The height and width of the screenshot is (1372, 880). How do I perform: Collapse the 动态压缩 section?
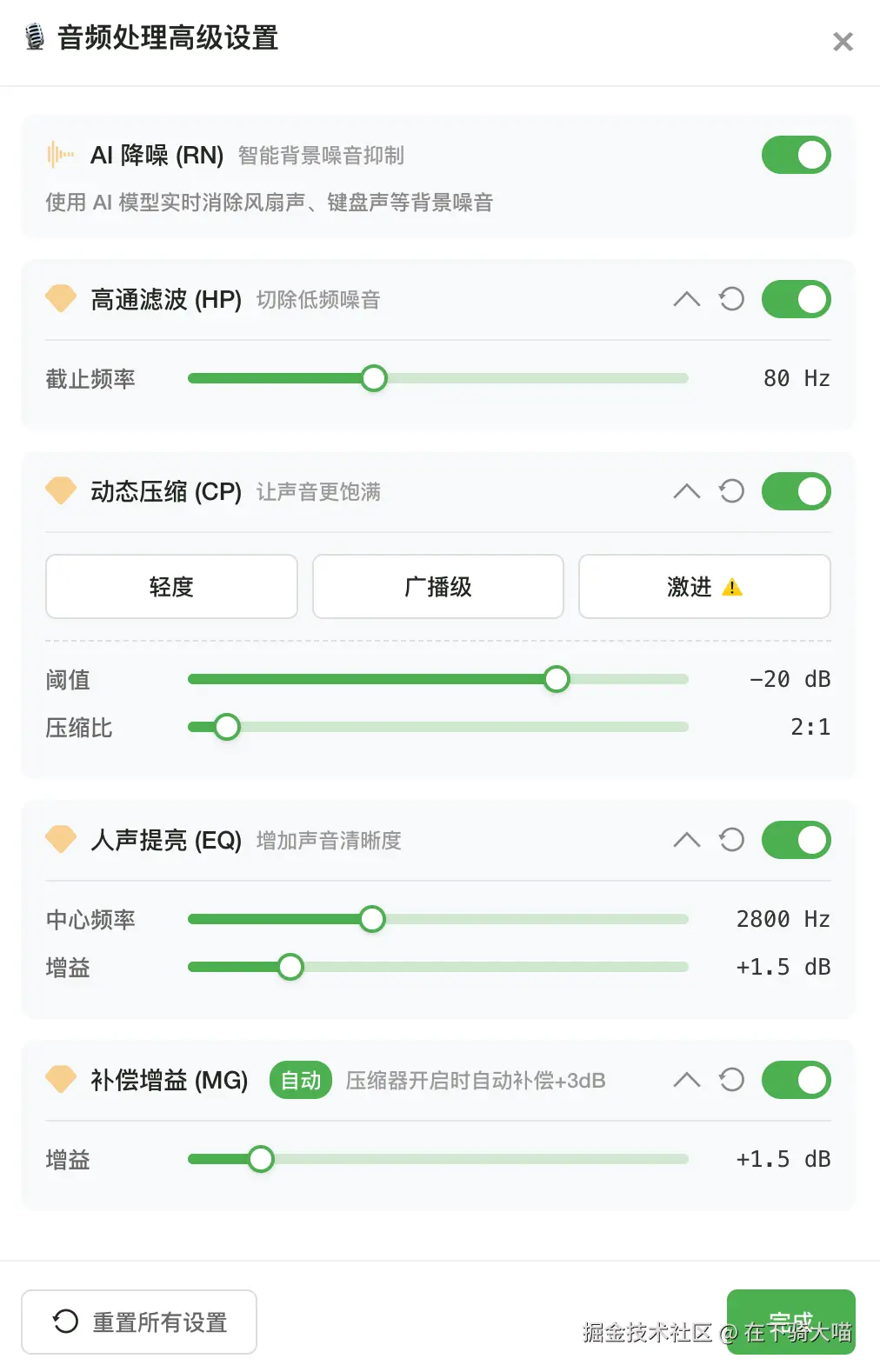[x=687, y=491]
